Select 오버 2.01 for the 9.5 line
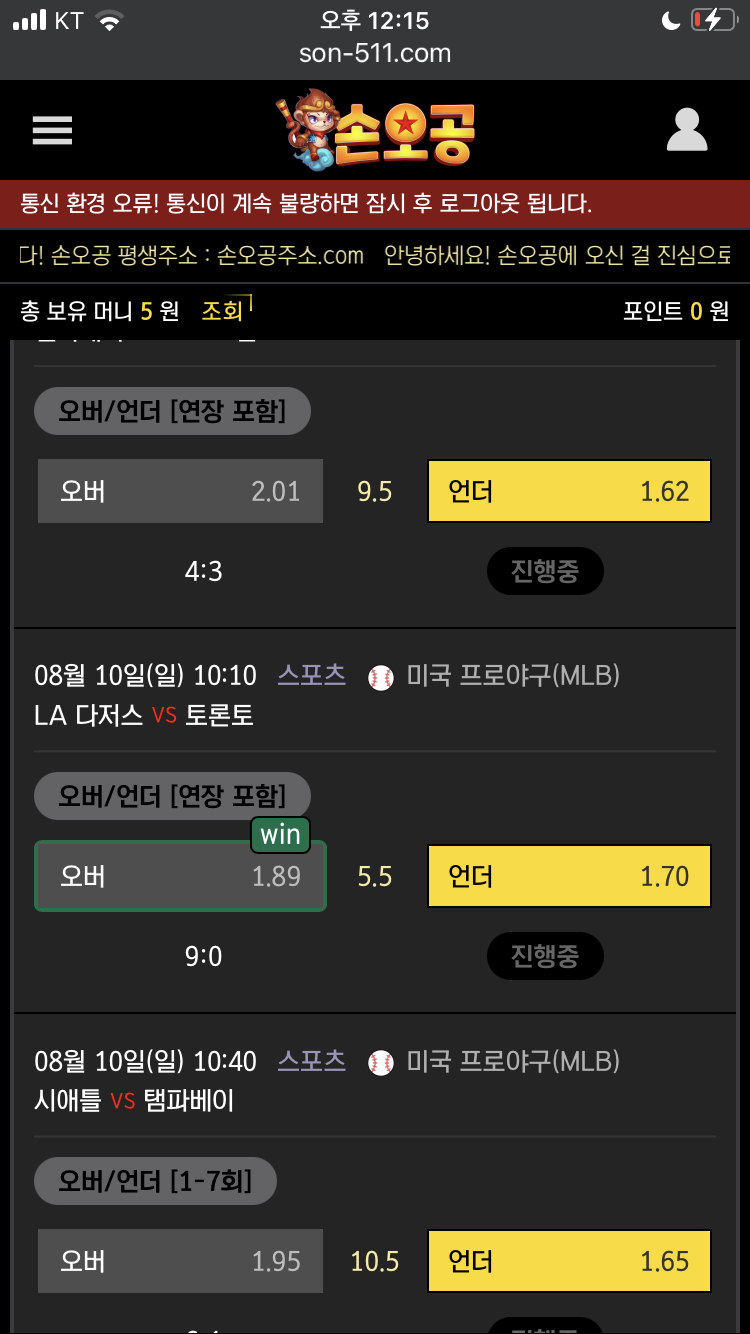Image resolution: width=750 pixels, height=1334 pixels. 180,491
